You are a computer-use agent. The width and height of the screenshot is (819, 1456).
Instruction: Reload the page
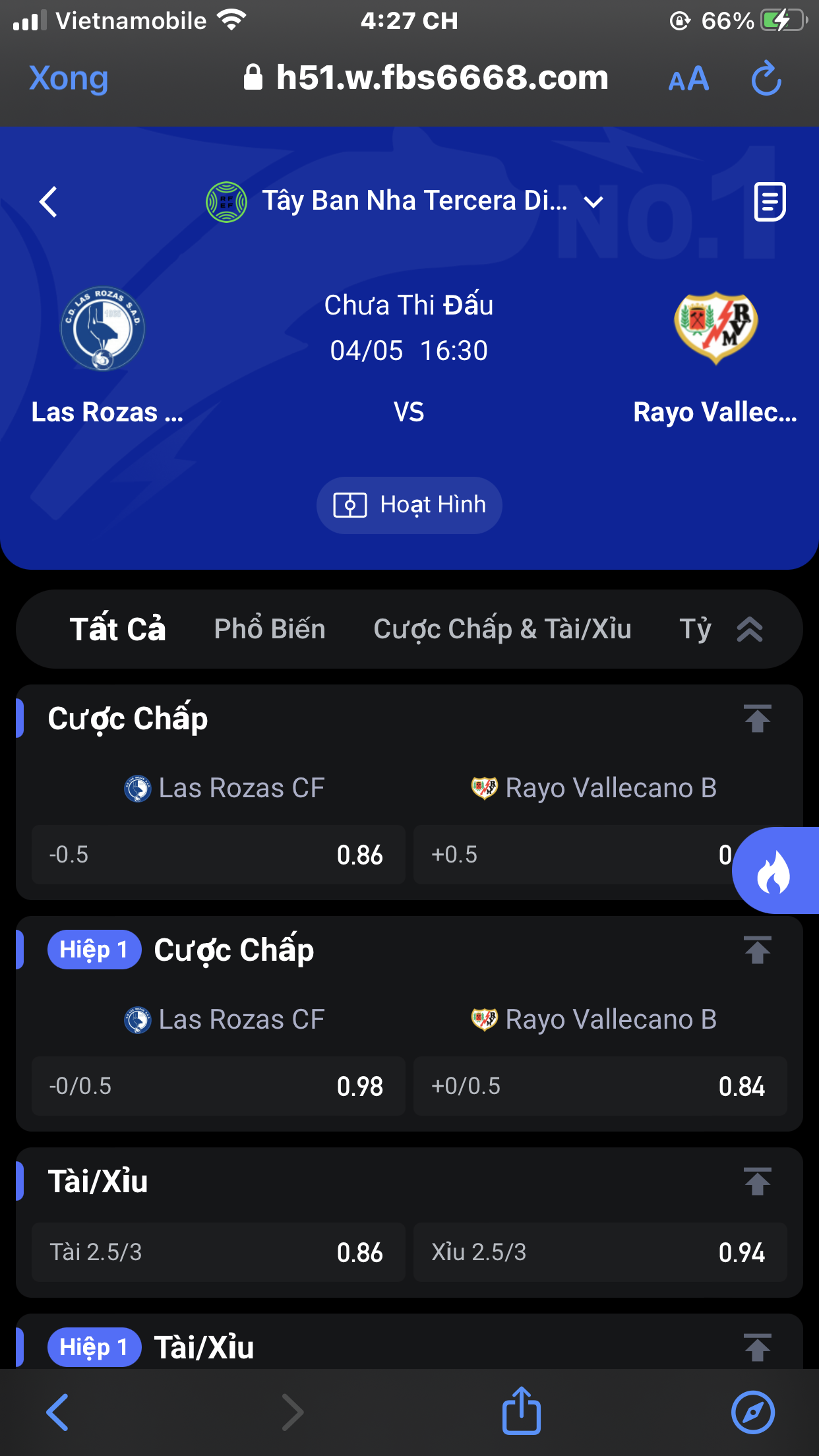point(766,79)
